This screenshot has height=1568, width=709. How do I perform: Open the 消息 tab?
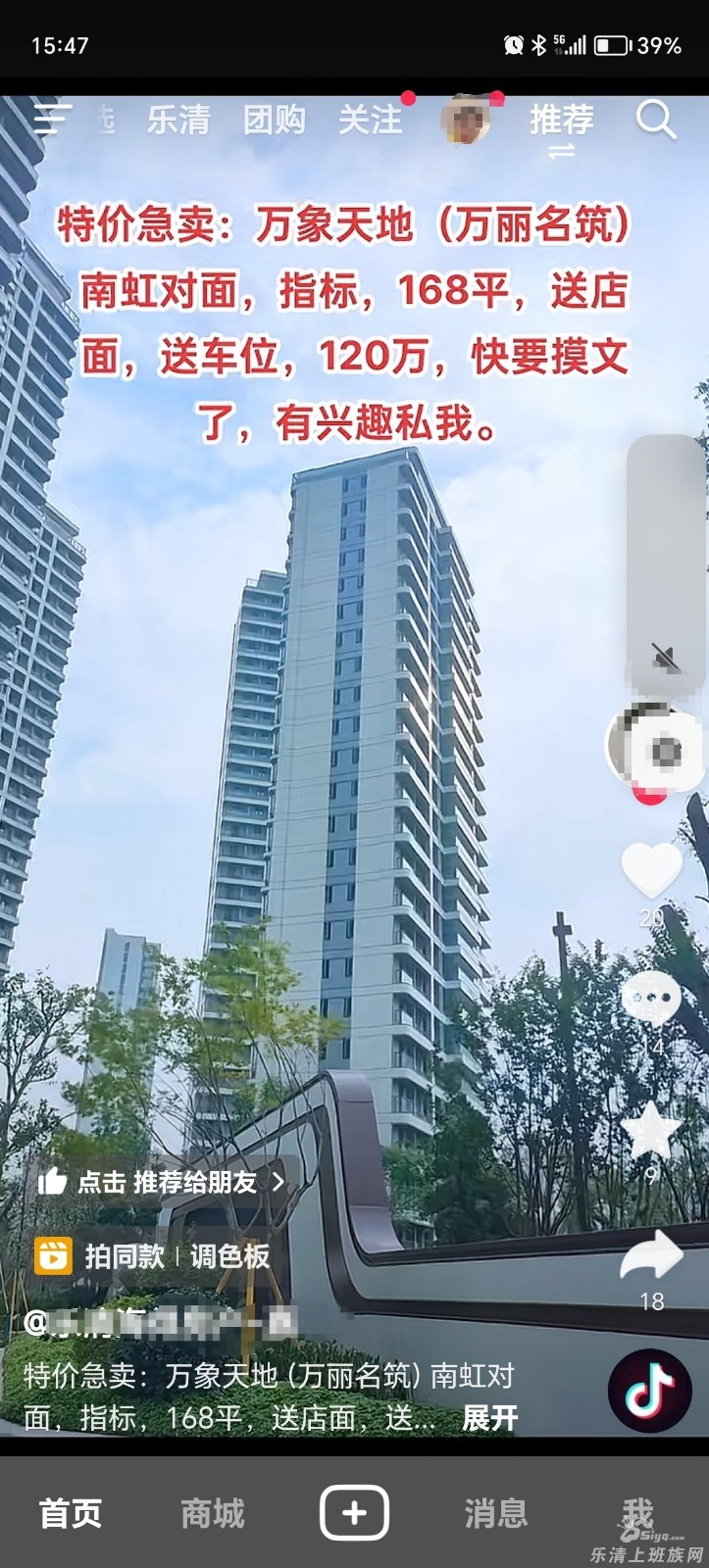click(495, 1513)
